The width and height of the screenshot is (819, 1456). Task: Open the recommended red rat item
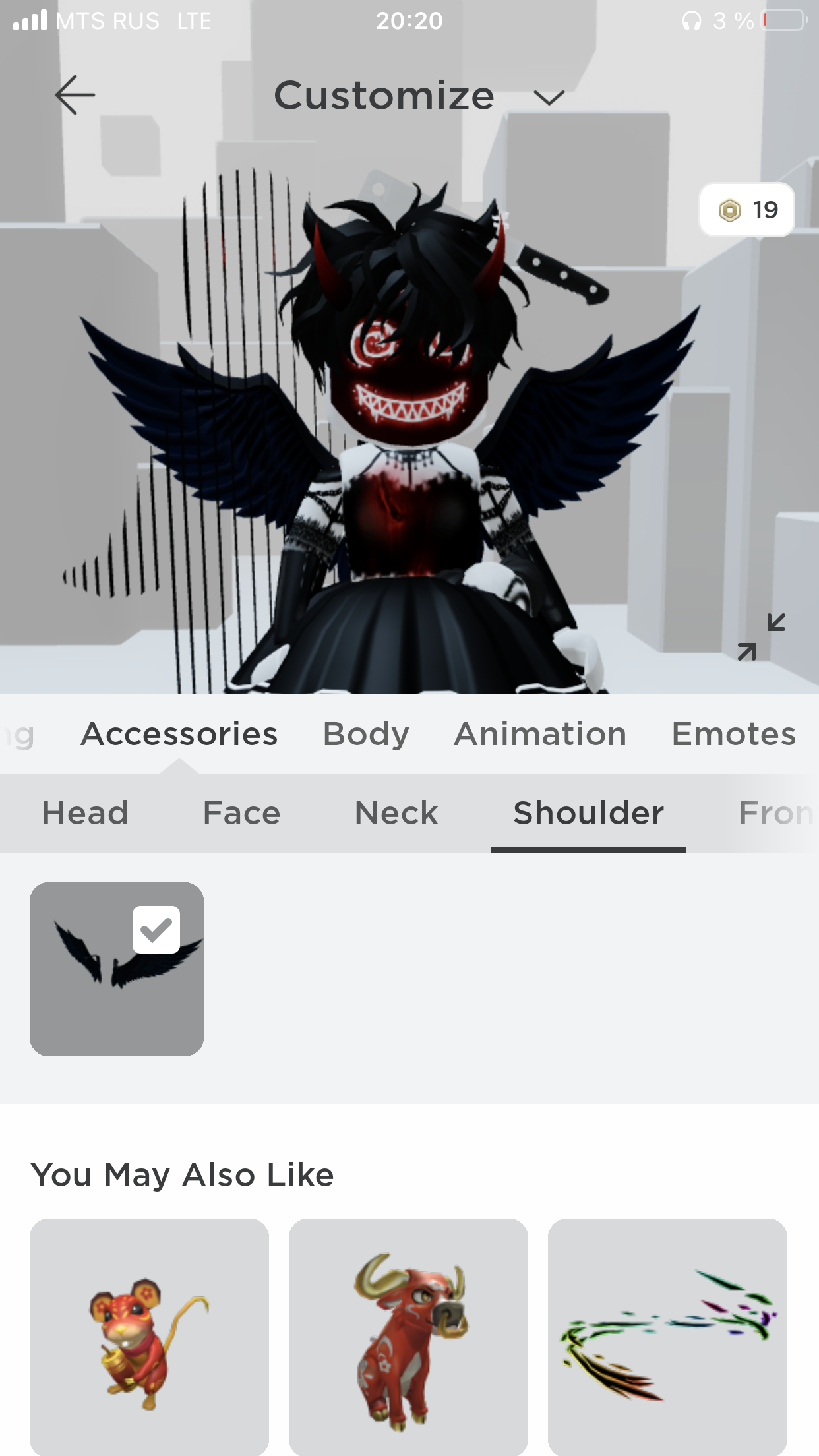click(149, 1339)
